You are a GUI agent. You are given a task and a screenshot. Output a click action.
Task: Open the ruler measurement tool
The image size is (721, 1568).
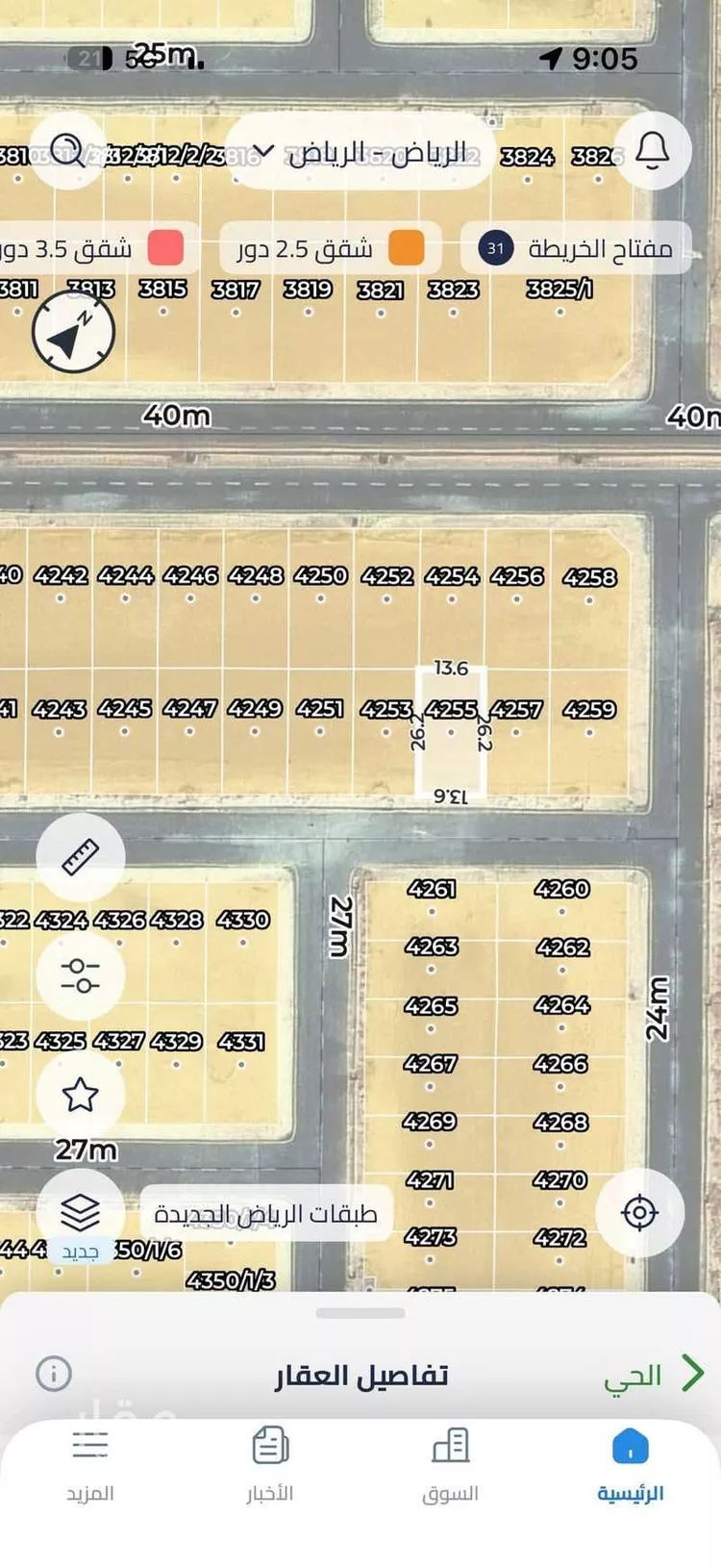81,856
